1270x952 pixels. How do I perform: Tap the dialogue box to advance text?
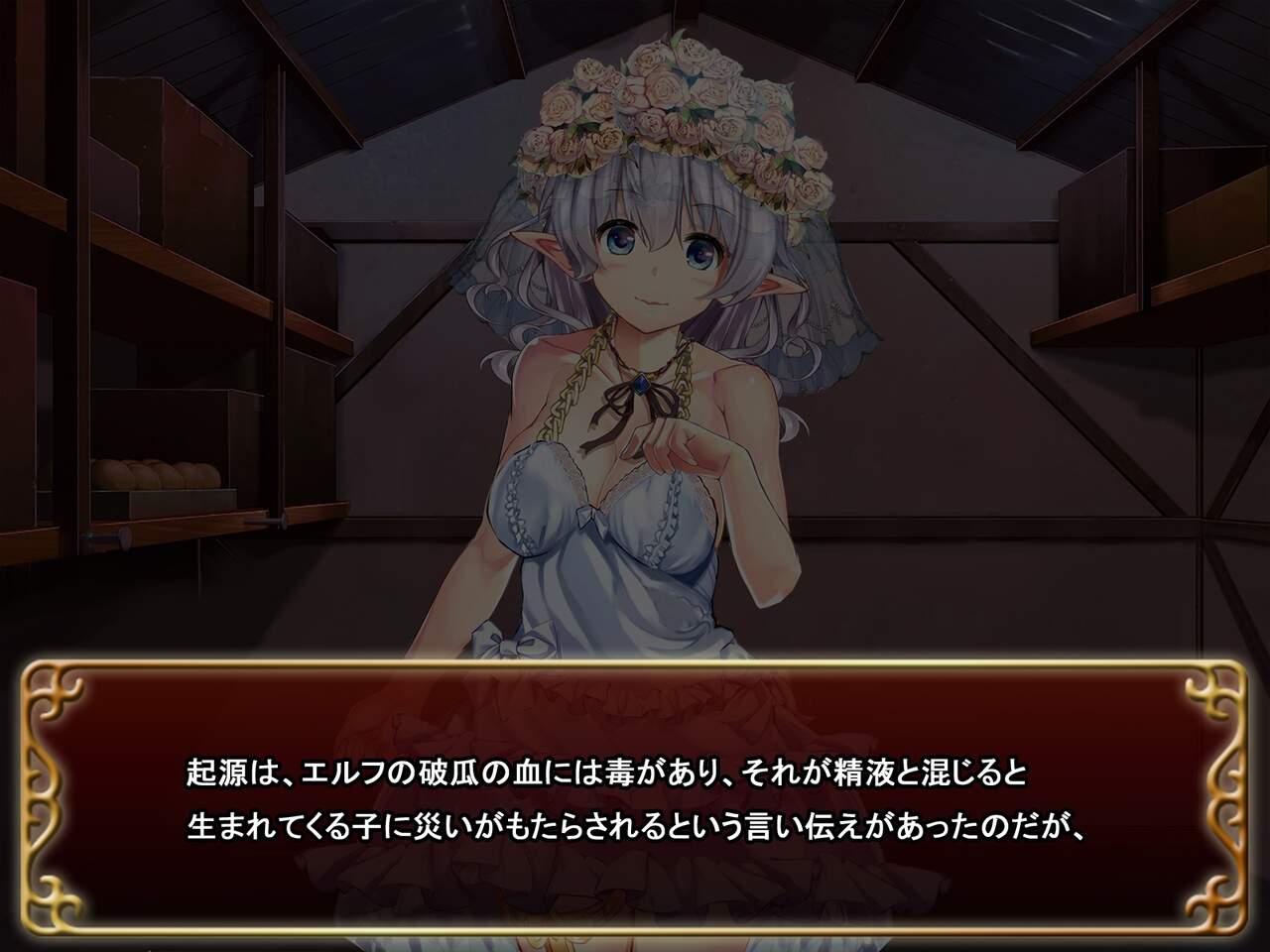pyautogui.click(x=635, y=798)
